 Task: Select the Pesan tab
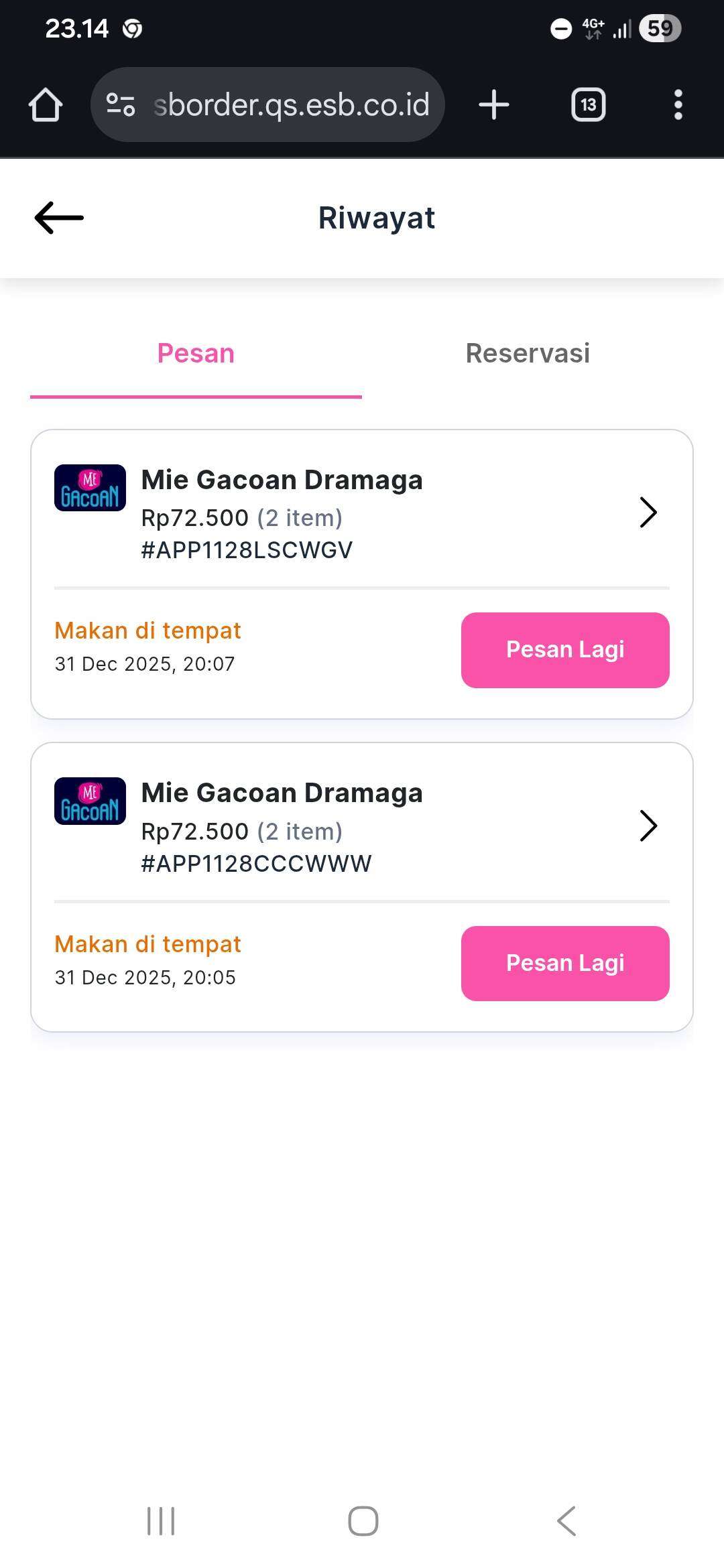point(196,354)
